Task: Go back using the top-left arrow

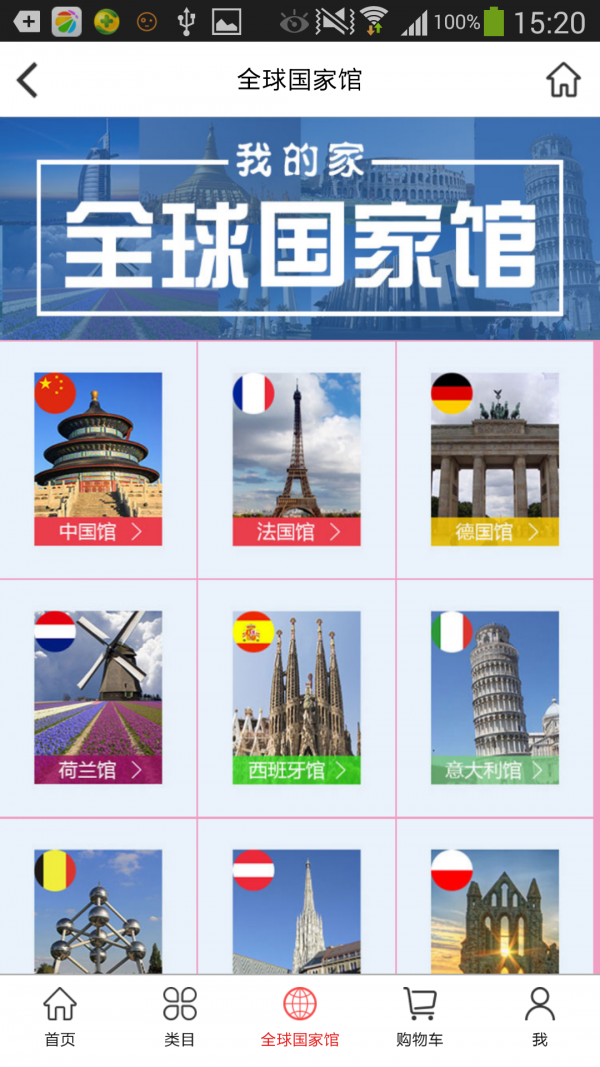Action: [28, 80]
